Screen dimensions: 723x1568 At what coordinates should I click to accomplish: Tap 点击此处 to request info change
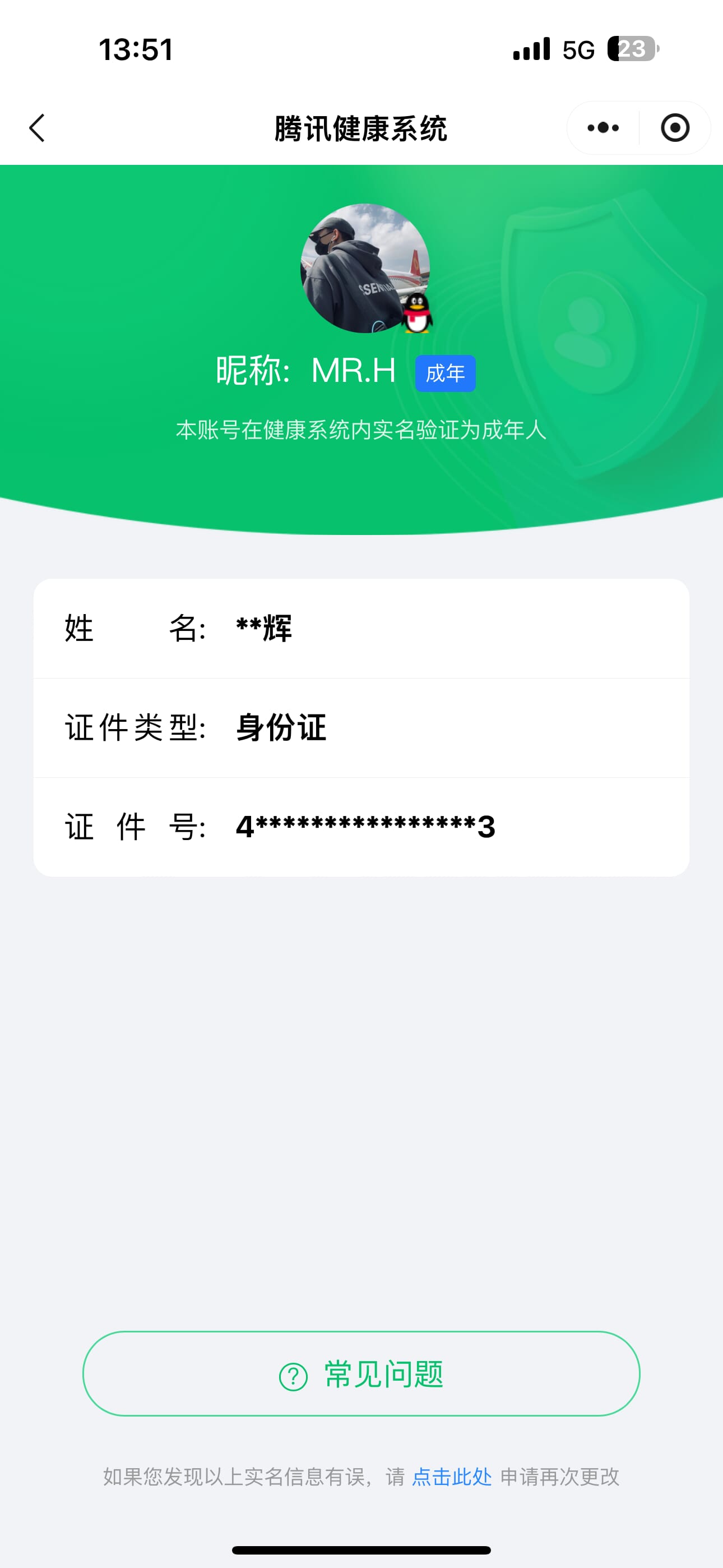(452, 1477)
